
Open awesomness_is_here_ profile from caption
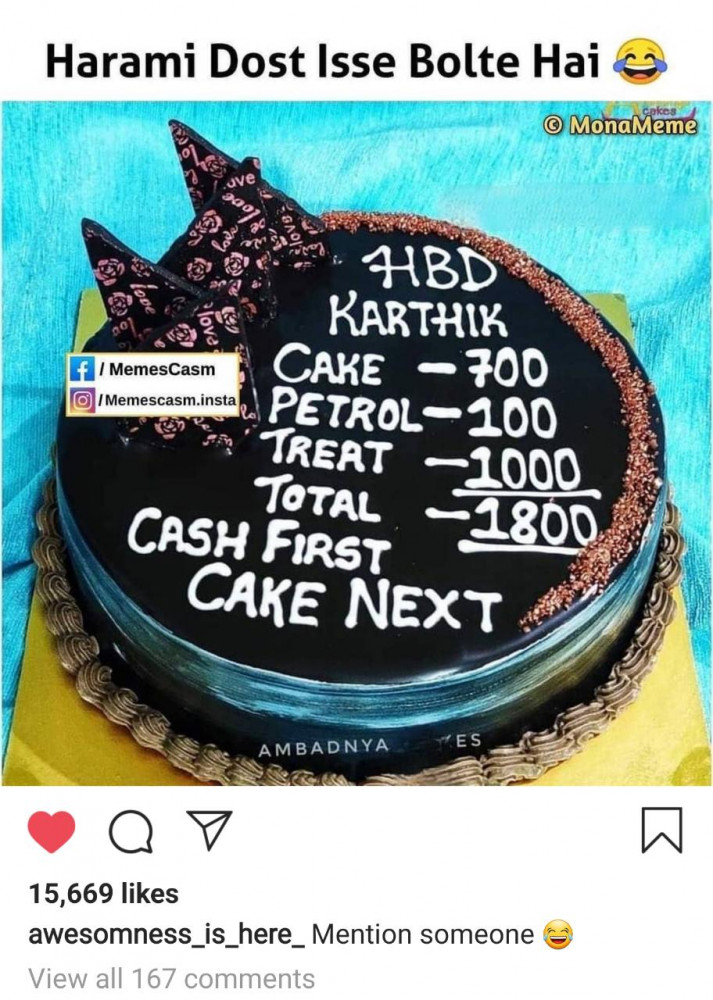166,935
